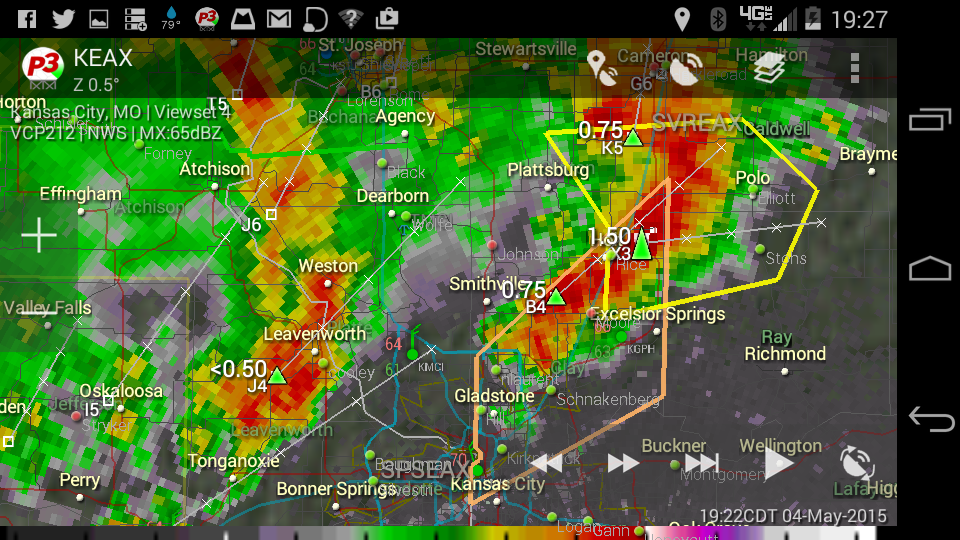The height and width of the screenshot is (540, 960).
Task: Select storm cell marker B4
Action: (x=556, y=297)
